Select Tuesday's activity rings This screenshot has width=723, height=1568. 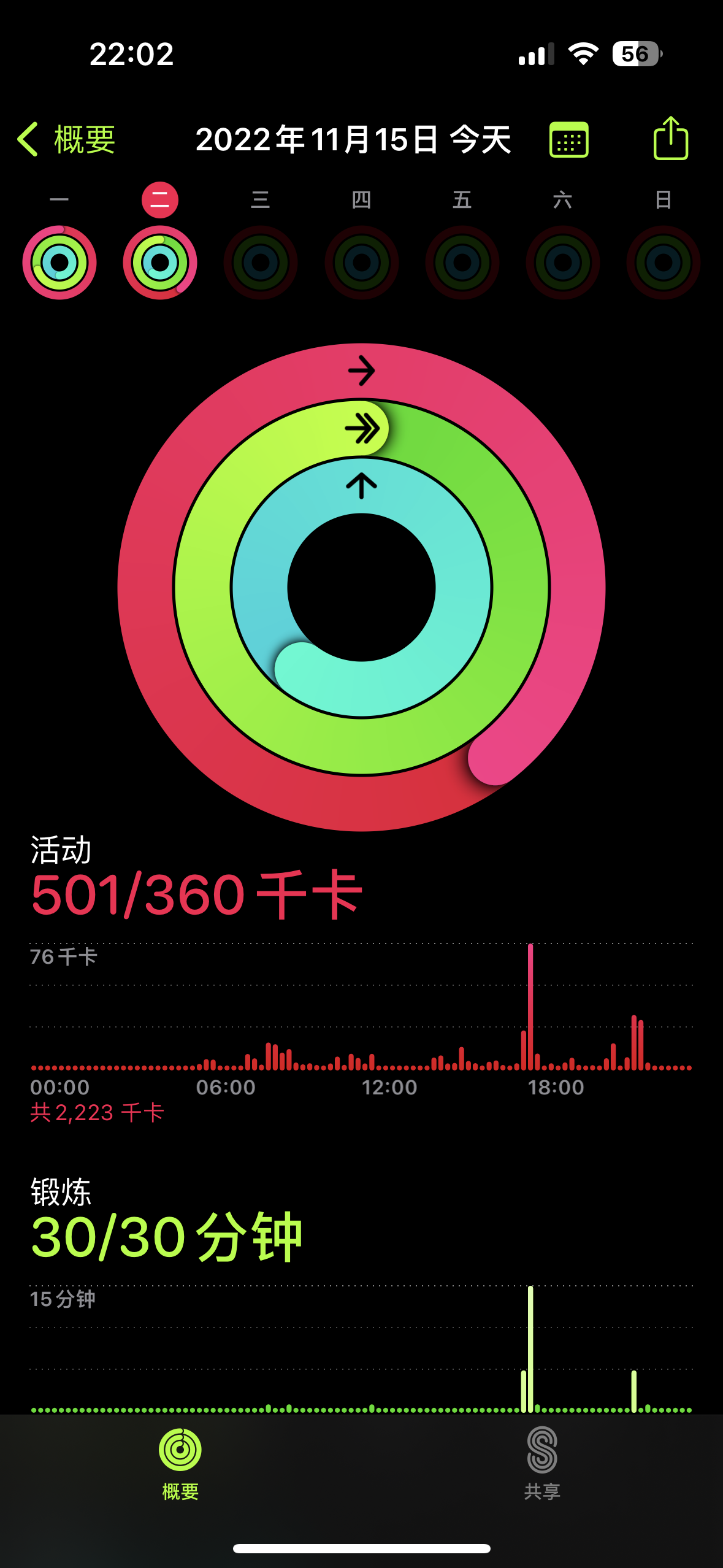[x=160, y=263]
